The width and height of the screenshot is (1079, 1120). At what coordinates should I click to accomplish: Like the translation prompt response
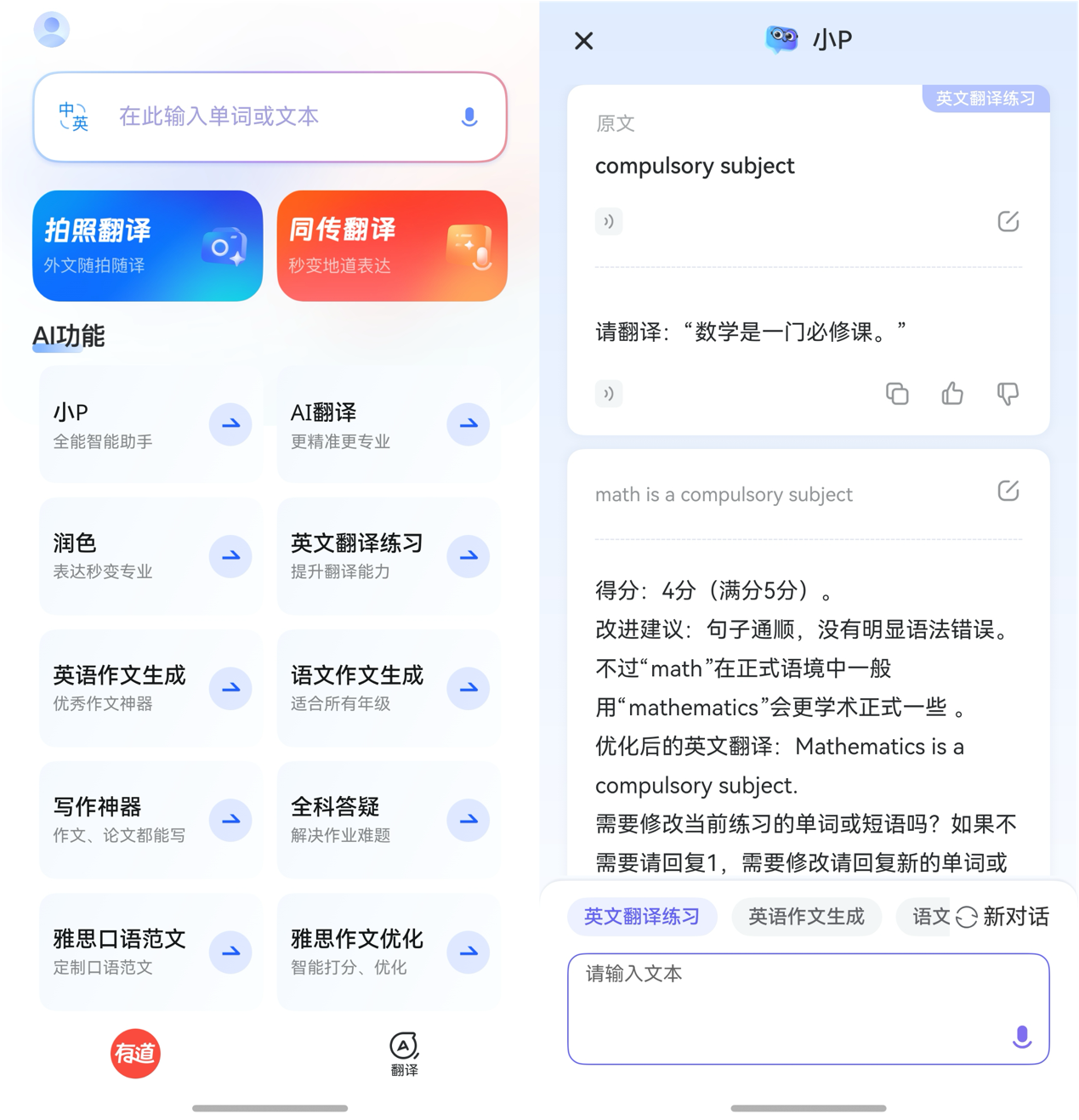click(x=952, y=394)
